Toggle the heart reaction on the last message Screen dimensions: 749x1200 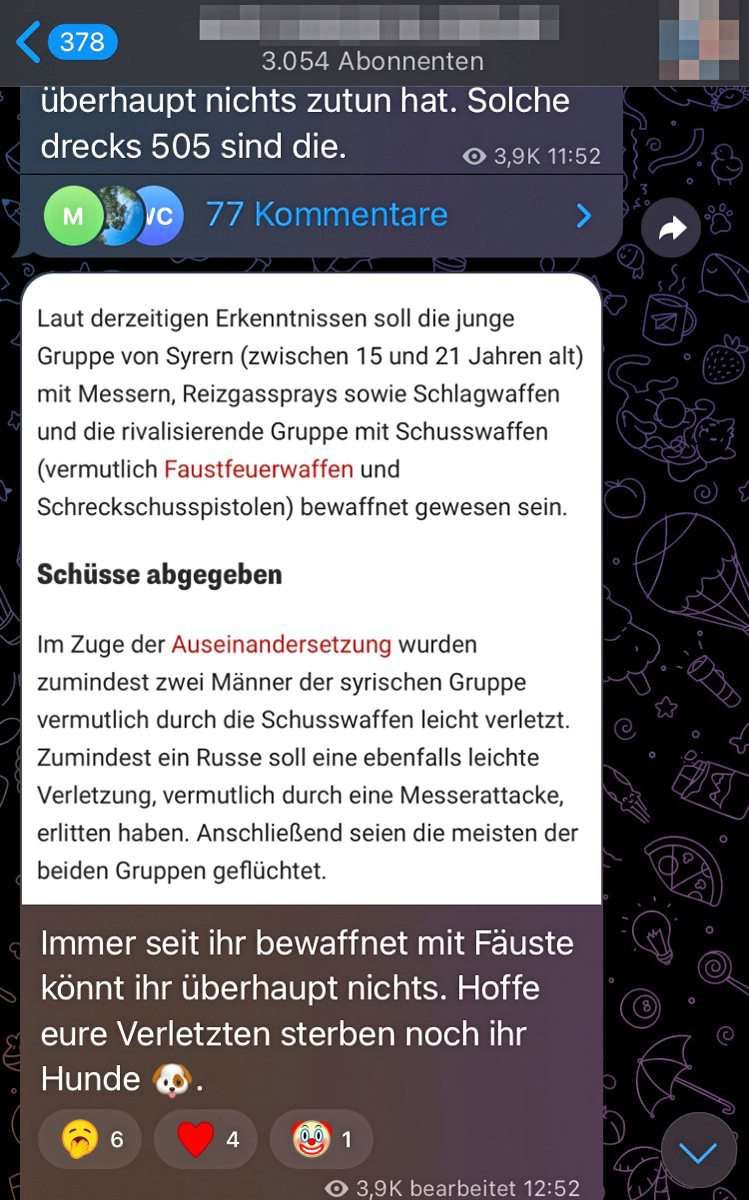(x=204, y=1138)
